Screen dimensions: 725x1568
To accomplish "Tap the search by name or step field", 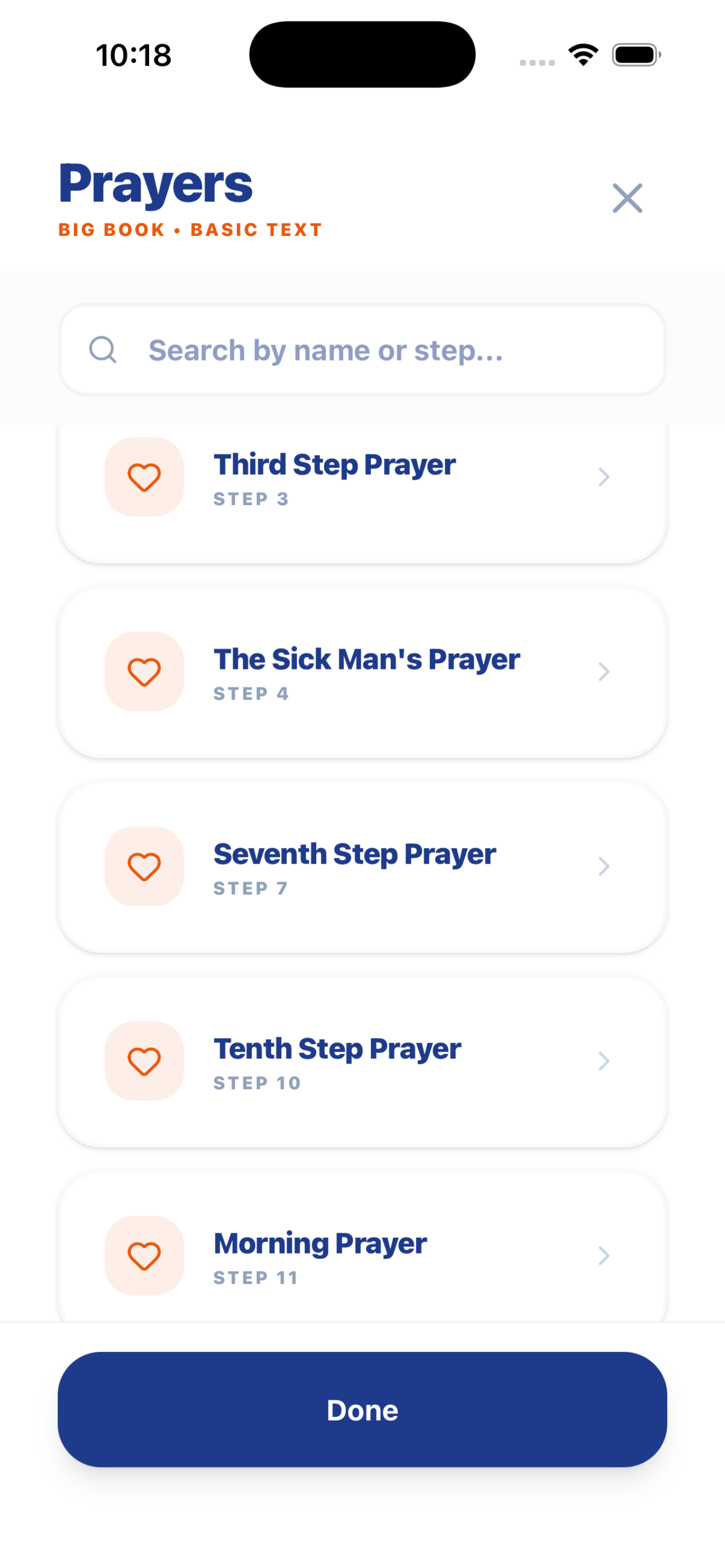I will pyautogui.click(x=362, y=349).
